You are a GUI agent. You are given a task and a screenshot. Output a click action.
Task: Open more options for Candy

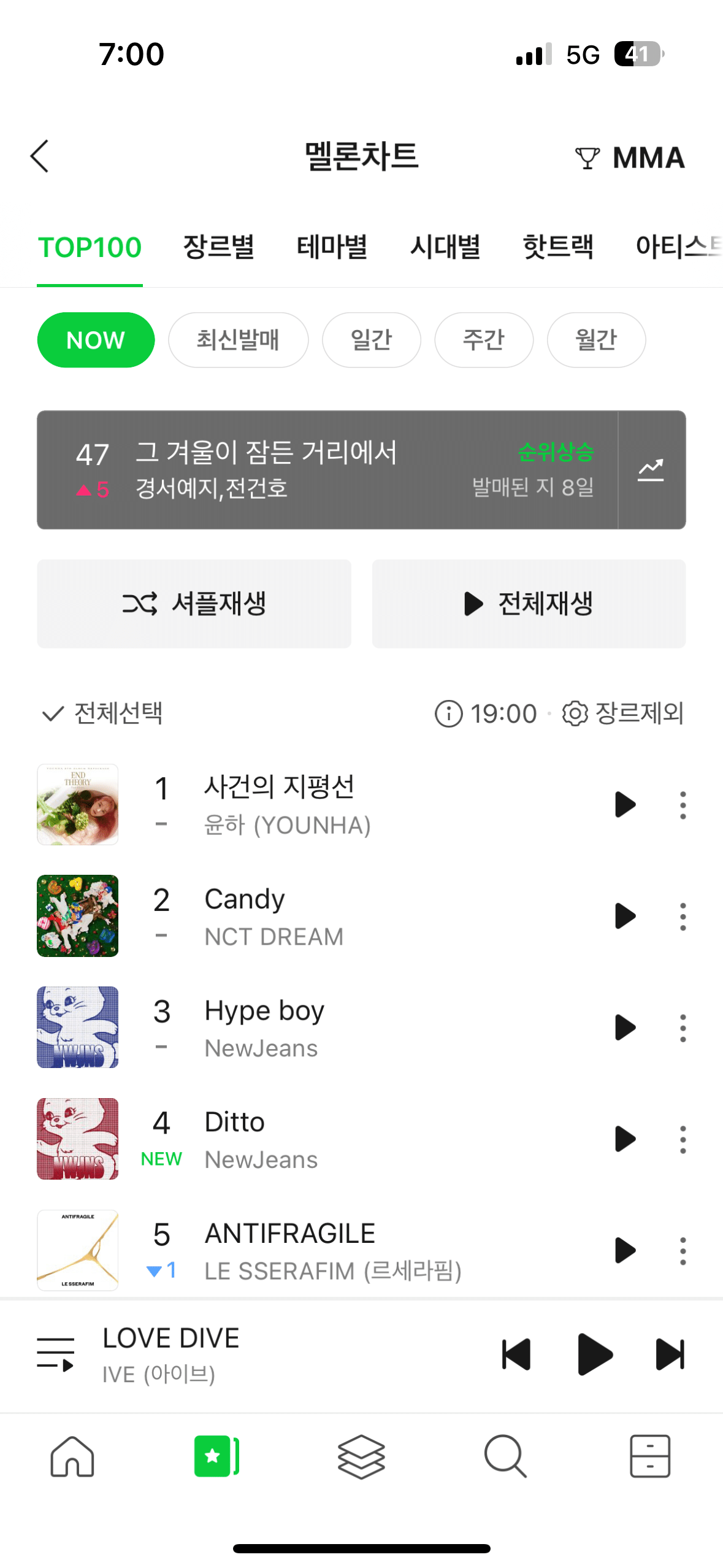click(682, 916)
